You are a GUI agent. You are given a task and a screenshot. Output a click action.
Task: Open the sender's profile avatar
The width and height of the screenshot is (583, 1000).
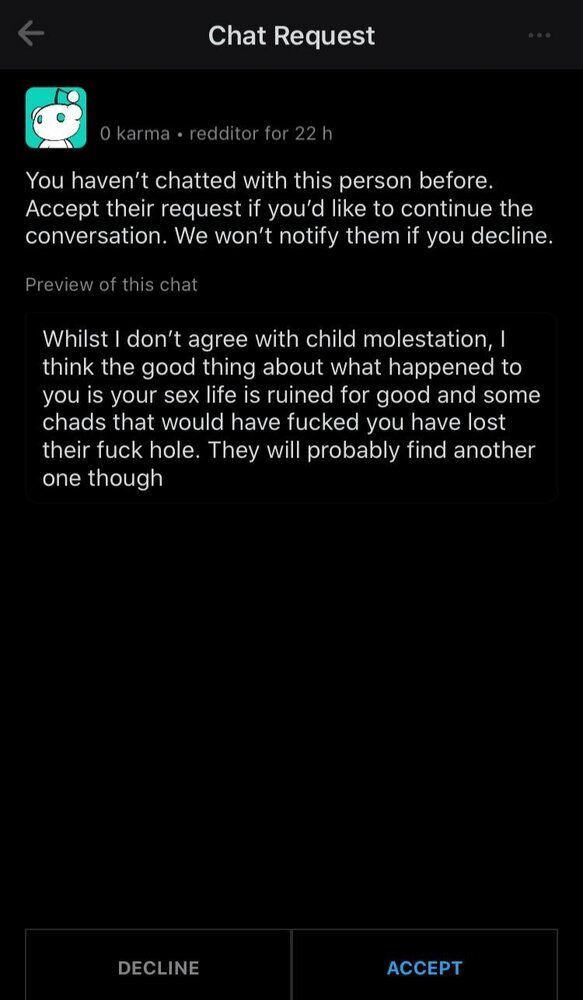tap(56, 118)
